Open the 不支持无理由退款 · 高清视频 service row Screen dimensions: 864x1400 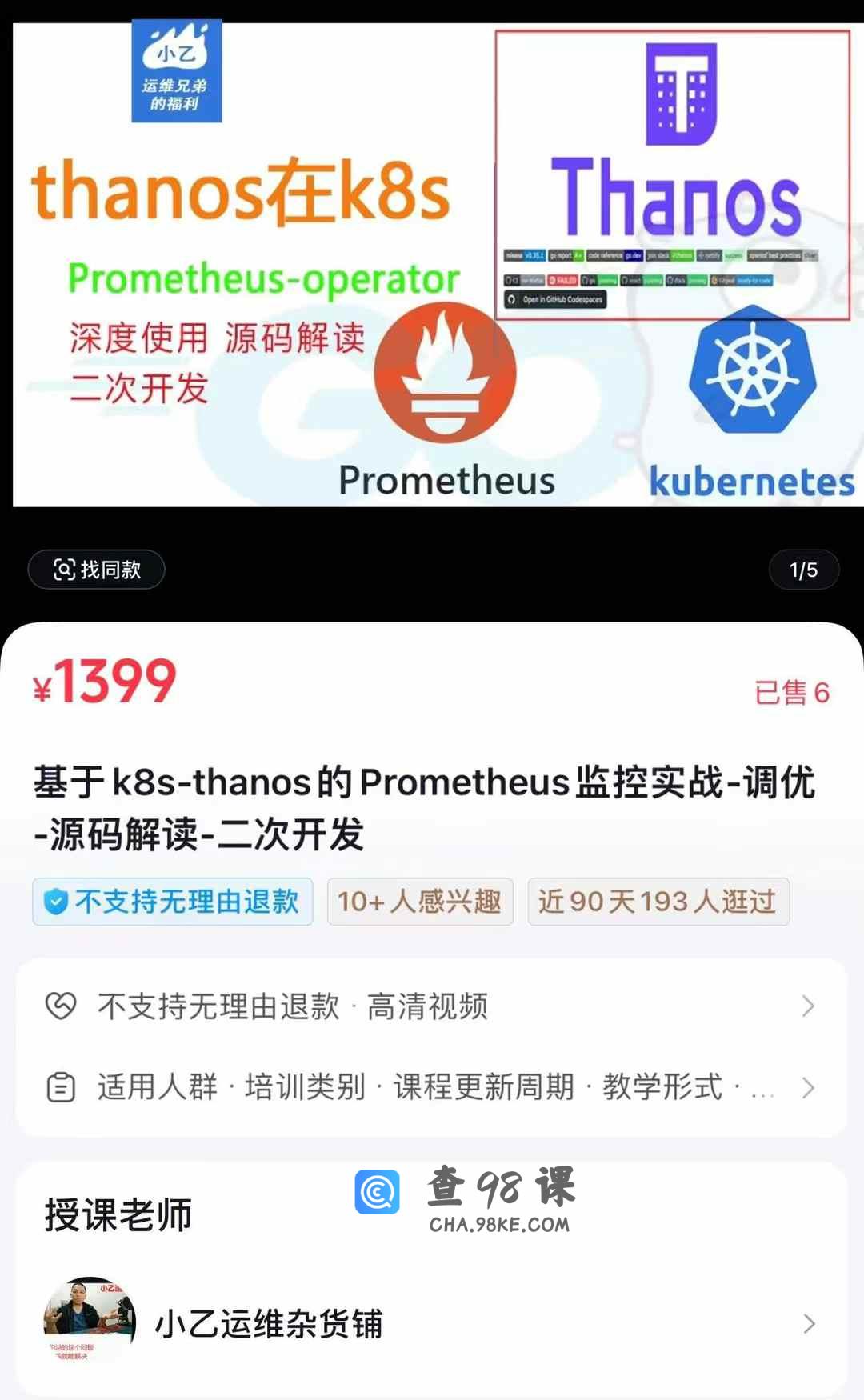[430, 1006]
